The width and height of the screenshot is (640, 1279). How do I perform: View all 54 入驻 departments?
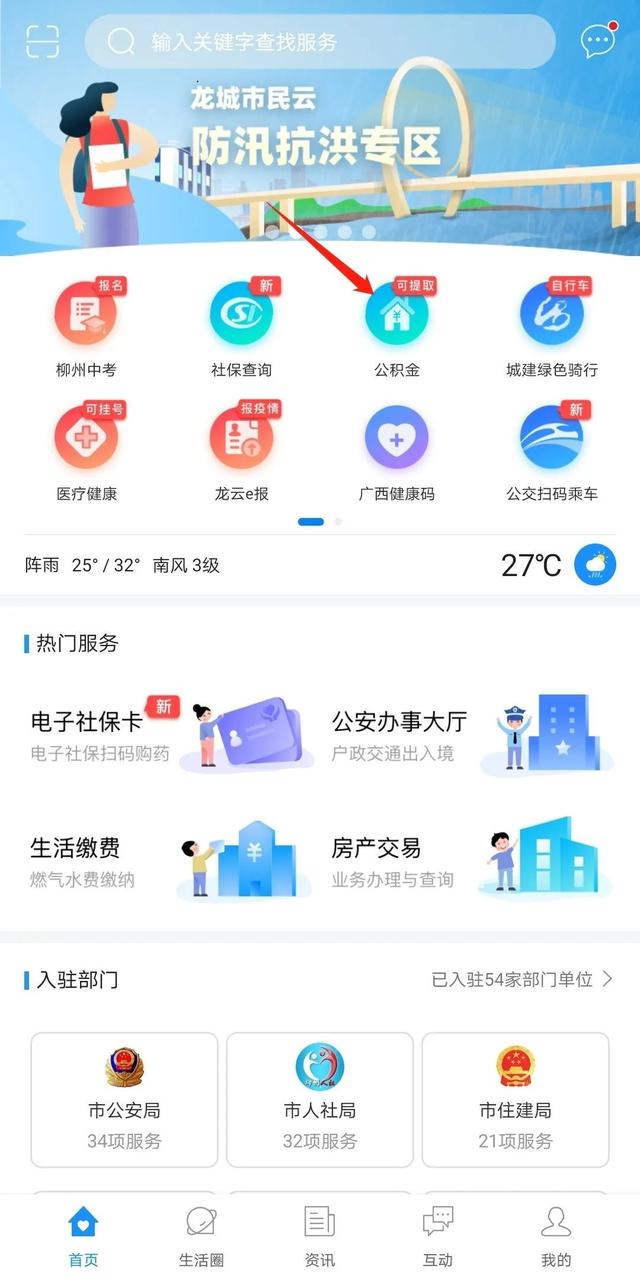point(522,979)
